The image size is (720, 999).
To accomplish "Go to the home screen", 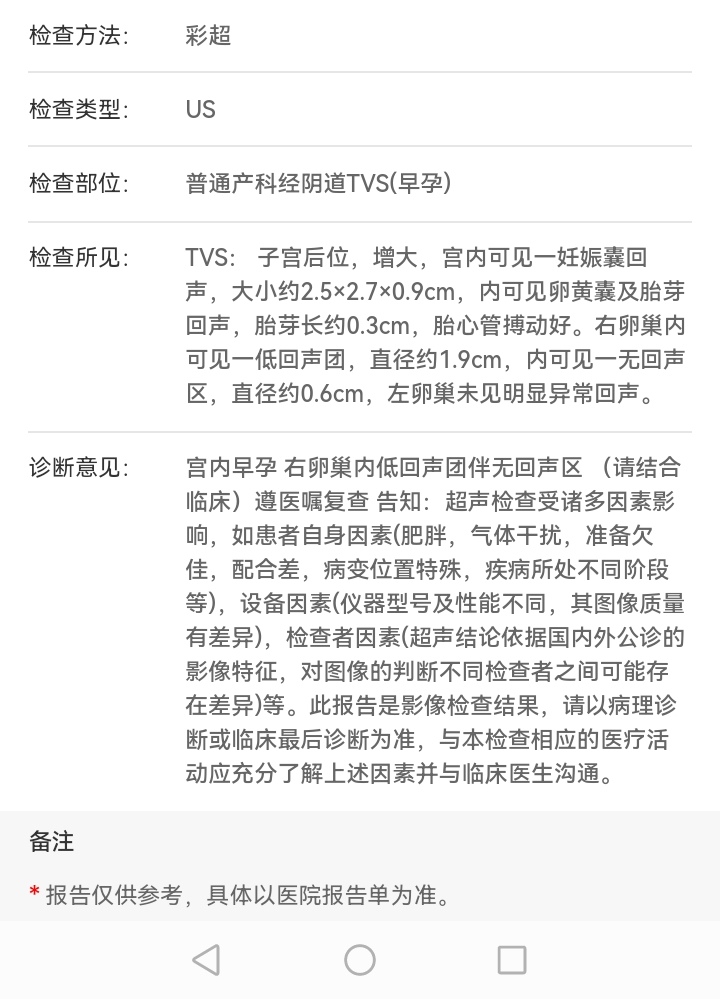I will pos(360,960).
